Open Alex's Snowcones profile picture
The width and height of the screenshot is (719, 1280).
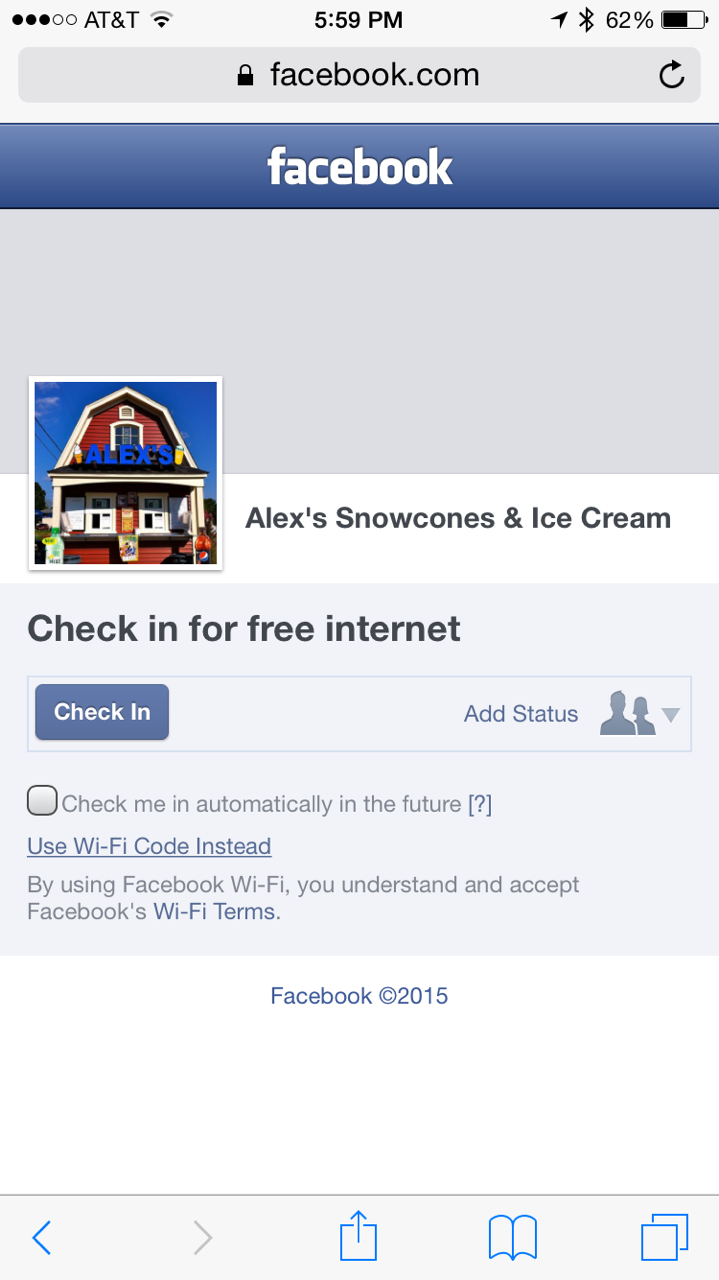pos(126,473)
